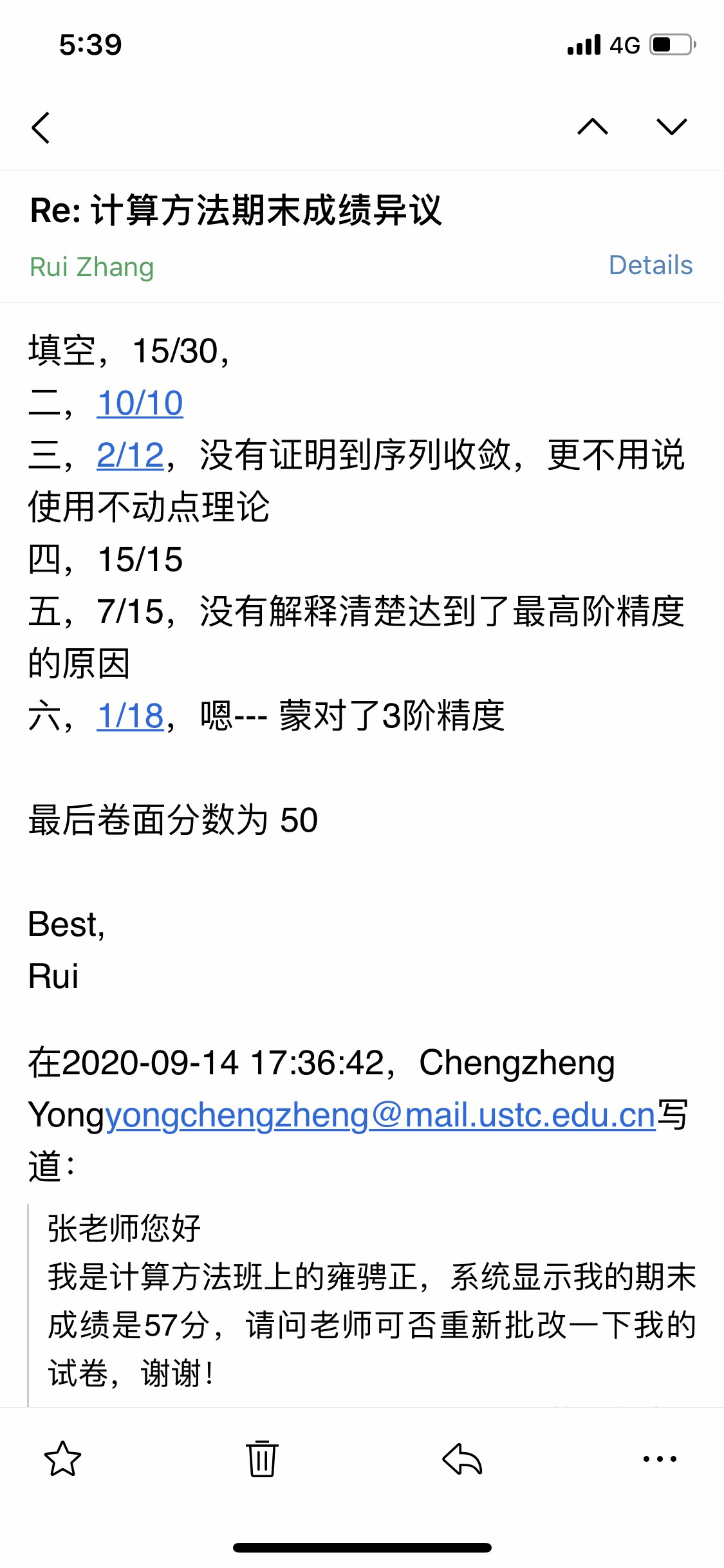Go back to the inbox list

41,127
